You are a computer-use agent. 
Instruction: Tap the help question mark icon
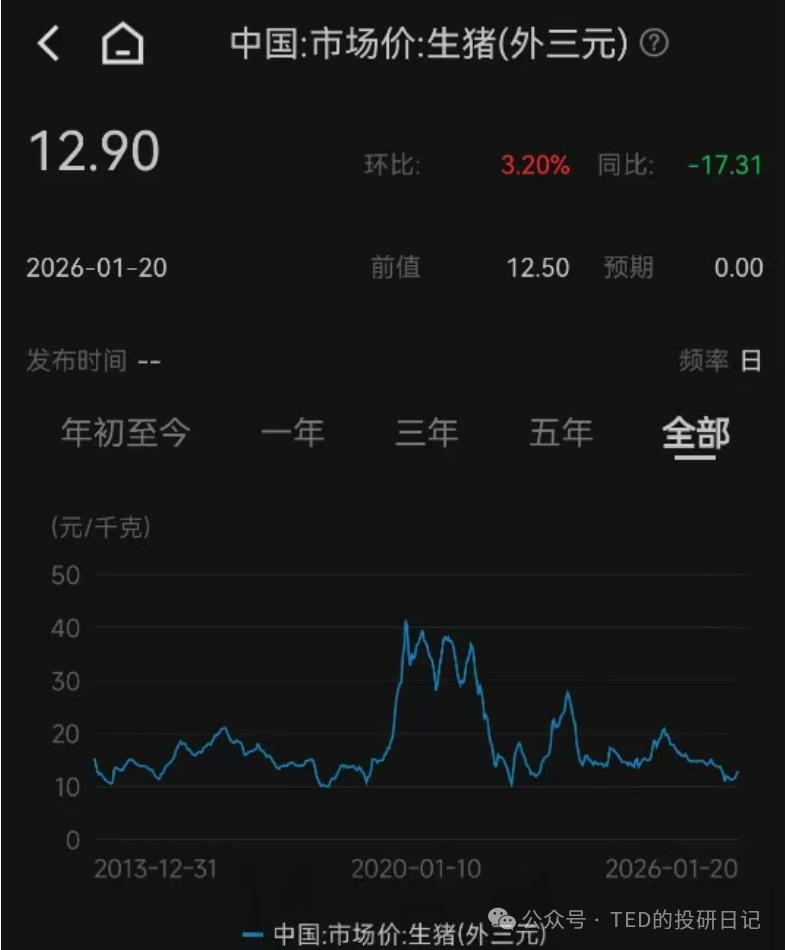tap(655, 44)
